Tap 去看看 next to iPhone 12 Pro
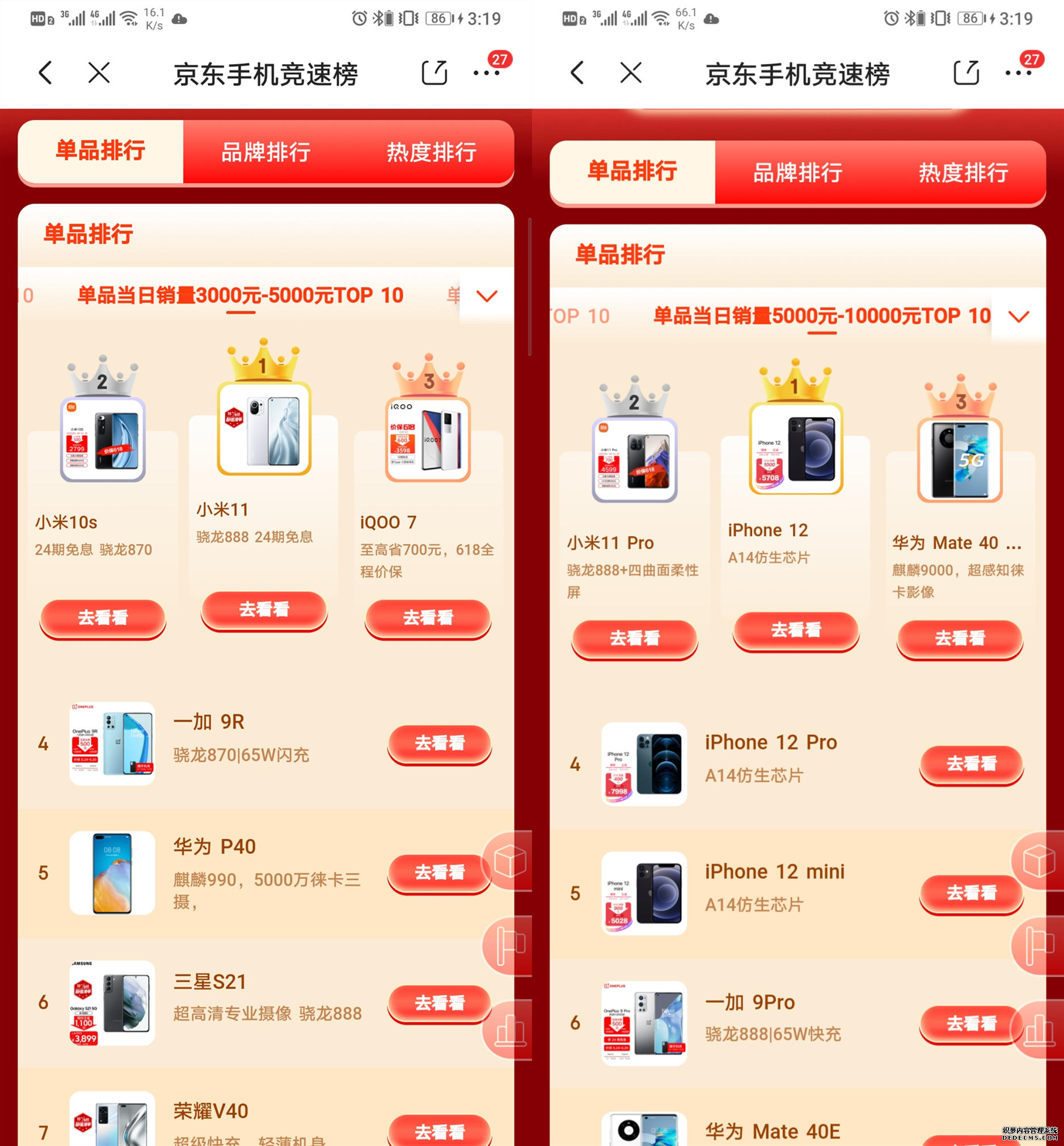 pyautogui.click(x=972, y=764)
